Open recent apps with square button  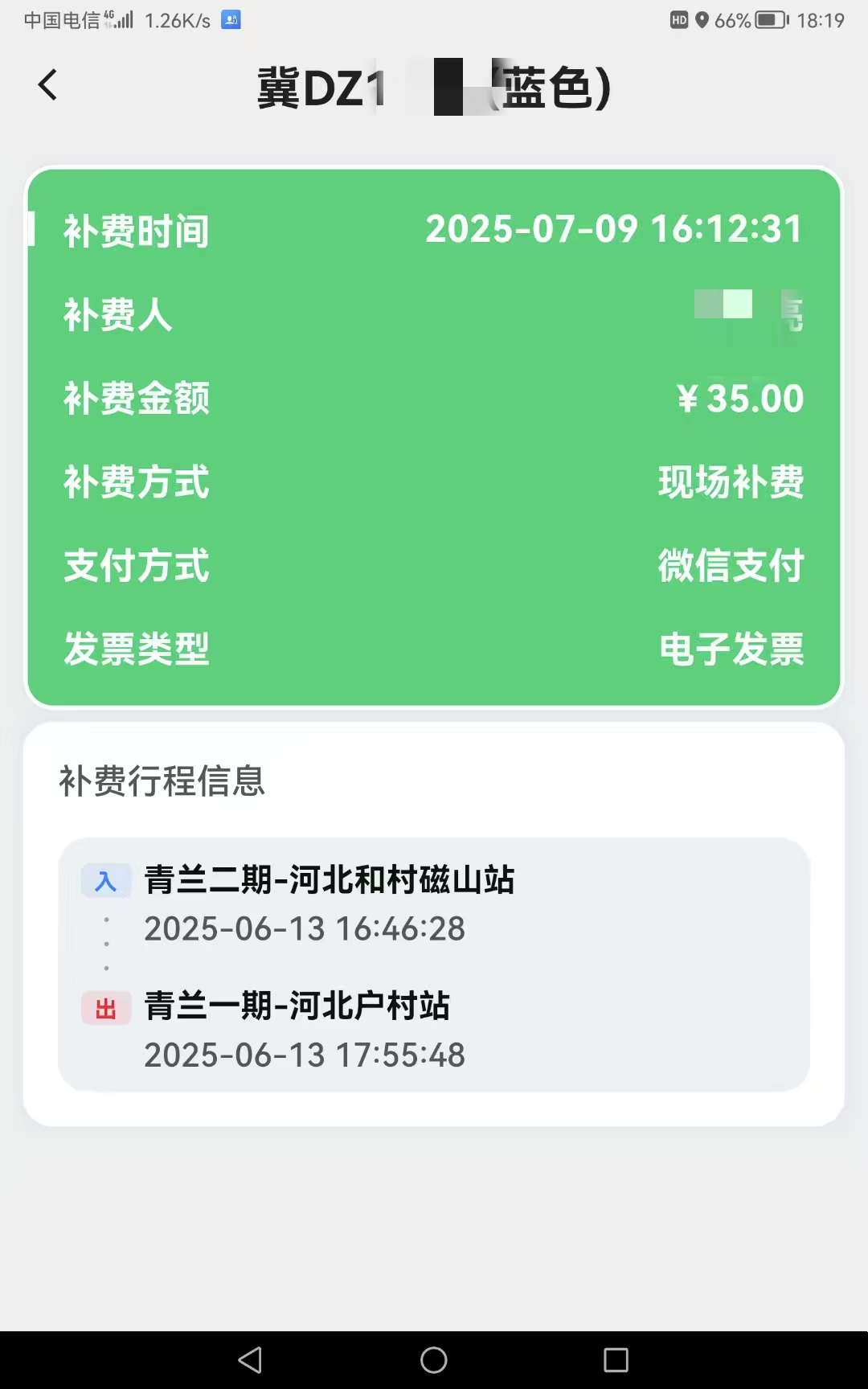(616, 1360)
